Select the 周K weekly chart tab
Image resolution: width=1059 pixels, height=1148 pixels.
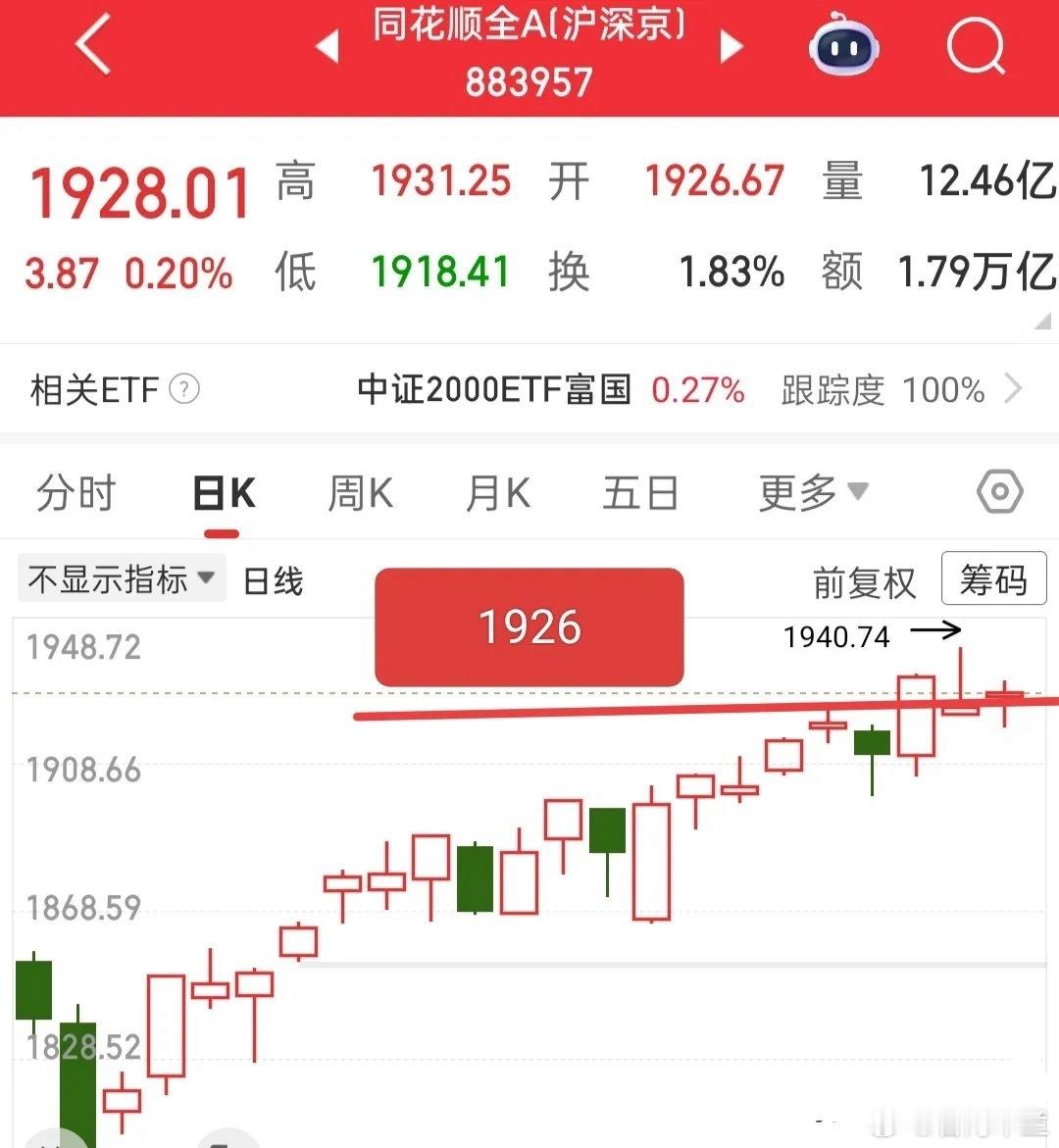click(x=360, y=492)
